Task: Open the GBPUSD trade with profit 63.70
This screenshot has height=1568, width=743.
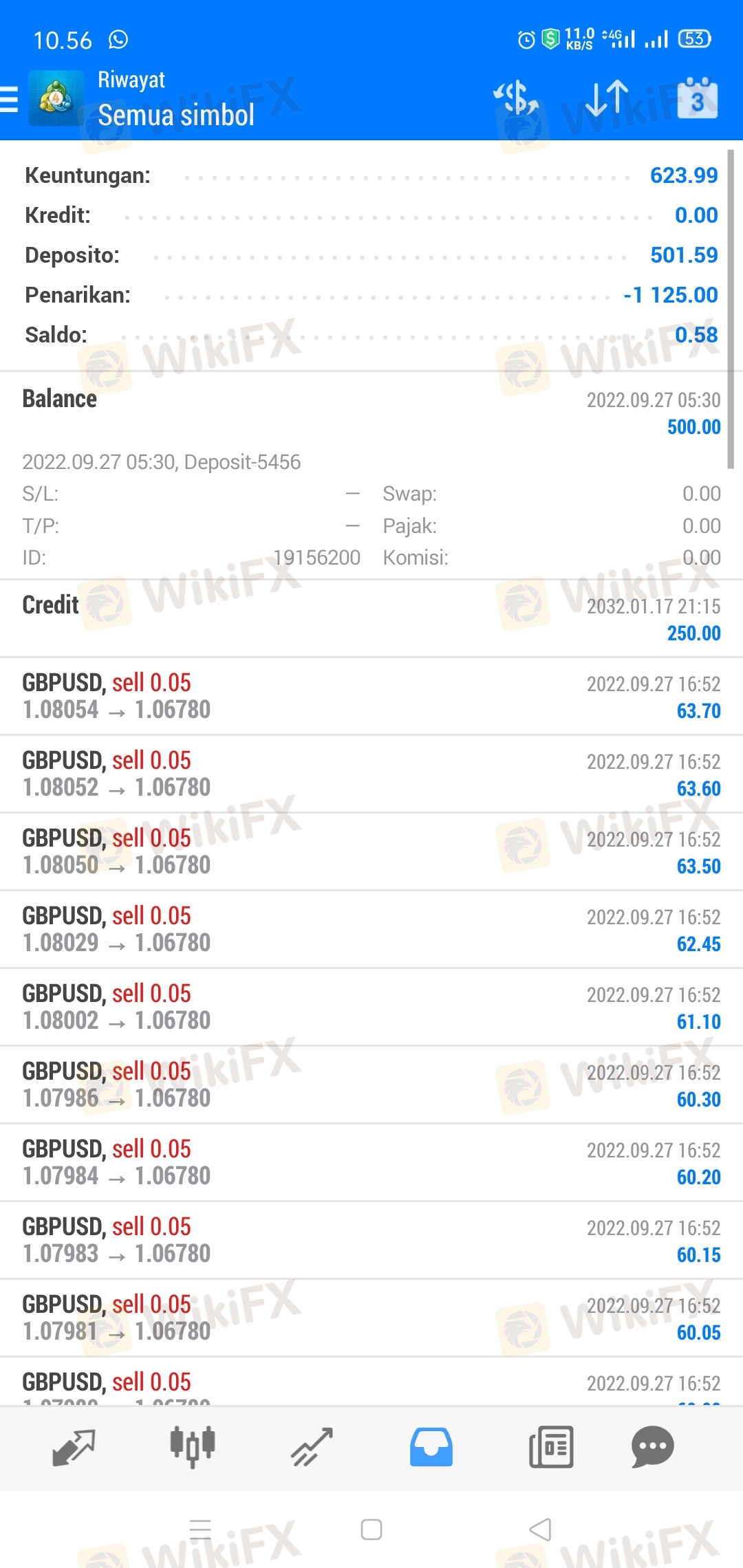Action: (371, 696)
